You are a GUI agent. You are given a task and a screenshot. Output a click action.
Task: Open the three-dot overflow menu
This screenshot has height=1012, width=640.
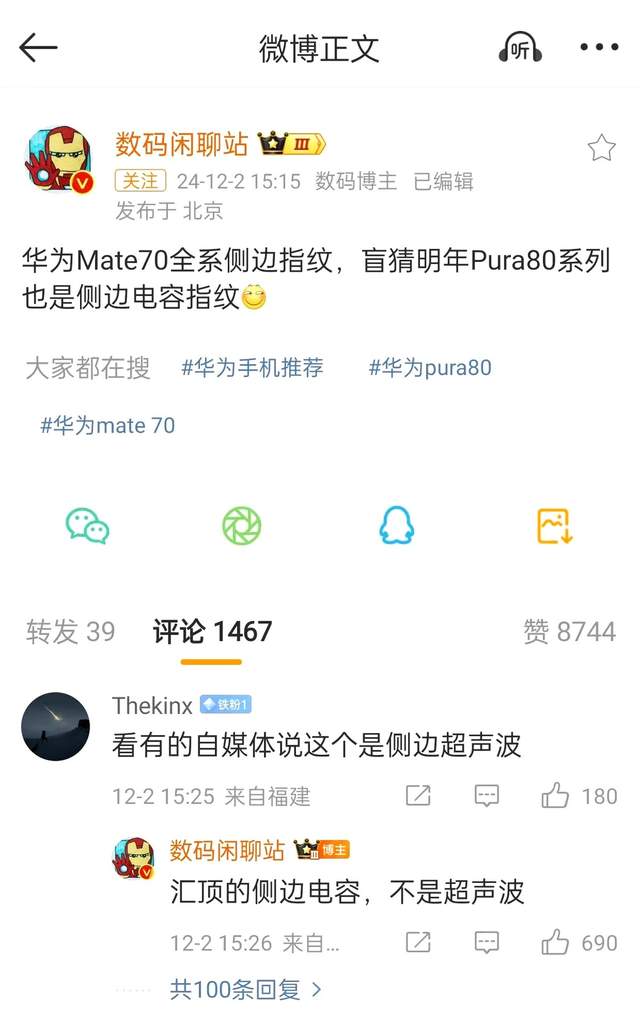[x=599, y=48]
